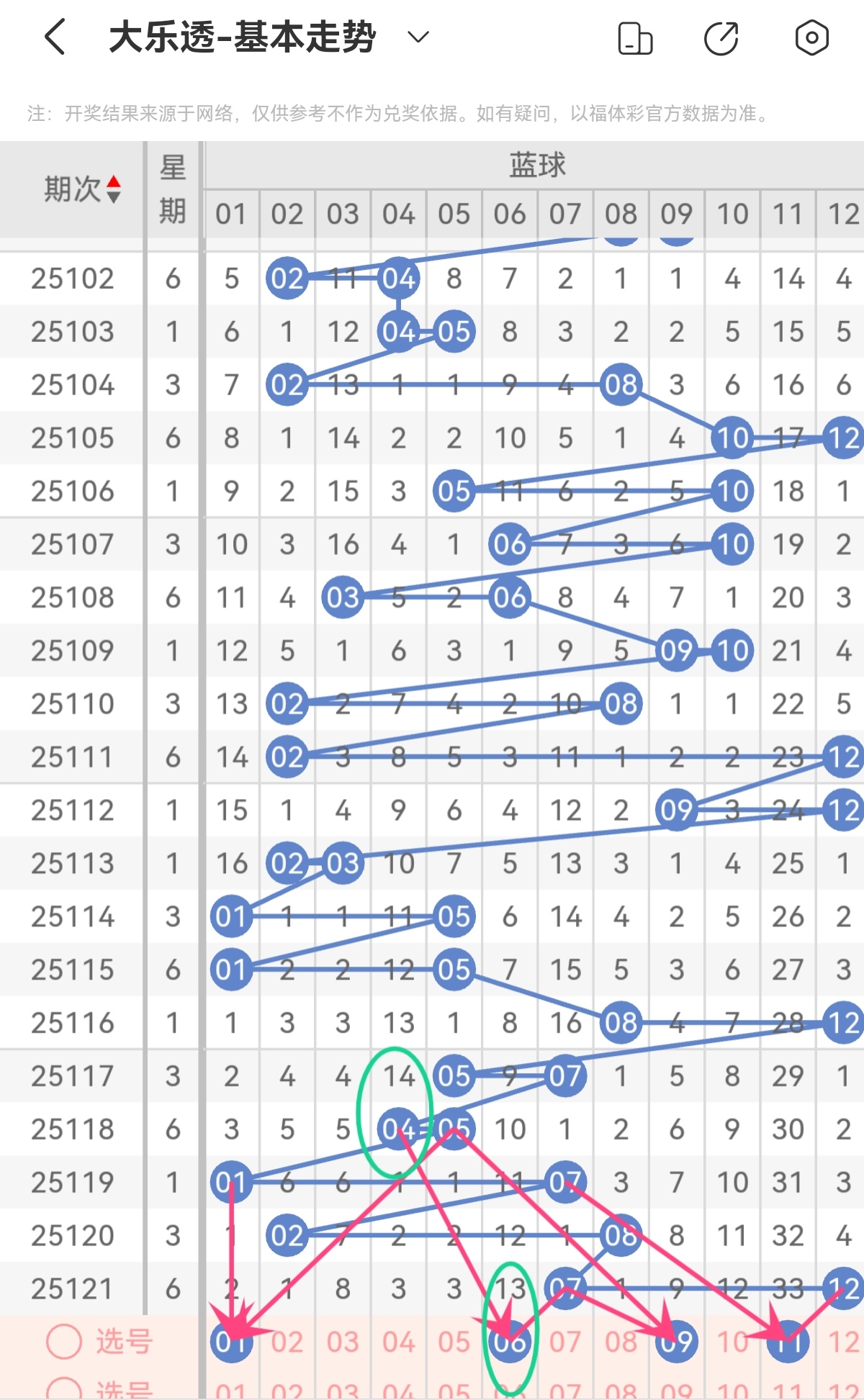Choose blue ball 05 in the 选号 row
This screenshot has width=864, height=1400.
coord(454,1342)
